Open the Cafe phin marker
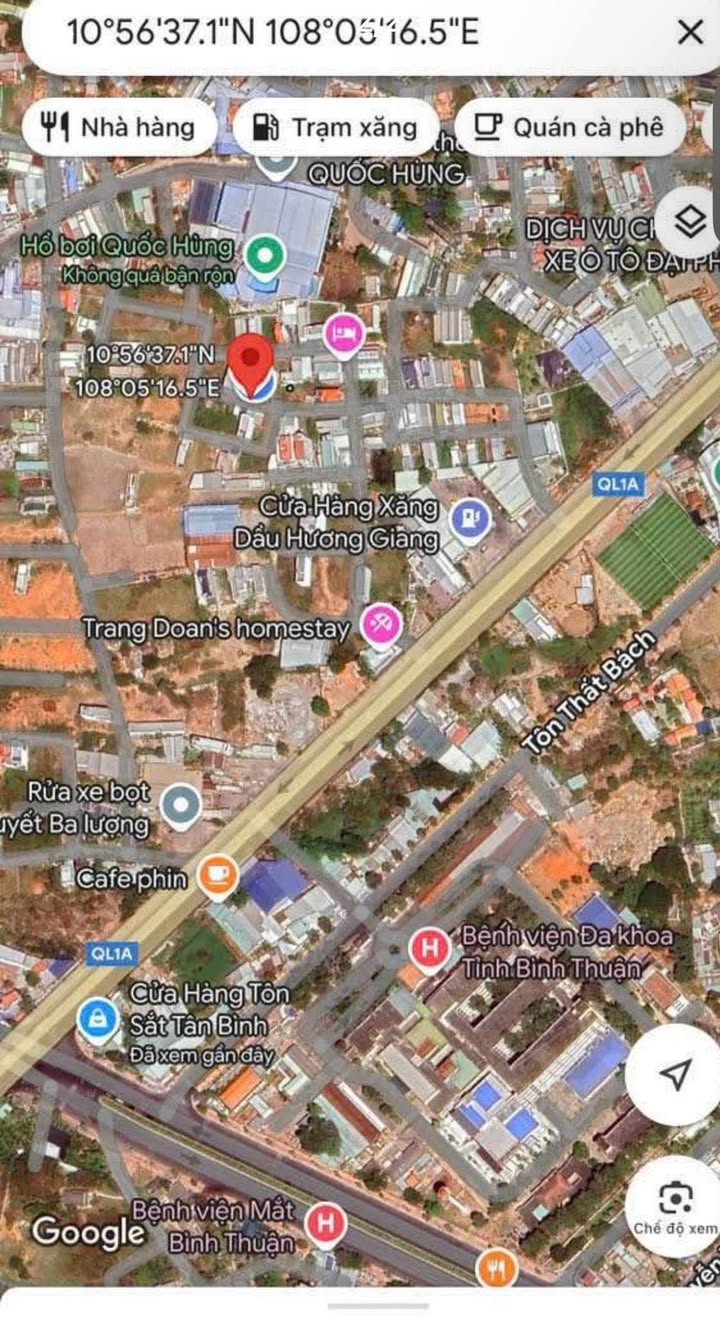This screenshot has width=720, height=1317. coord(218,877)
